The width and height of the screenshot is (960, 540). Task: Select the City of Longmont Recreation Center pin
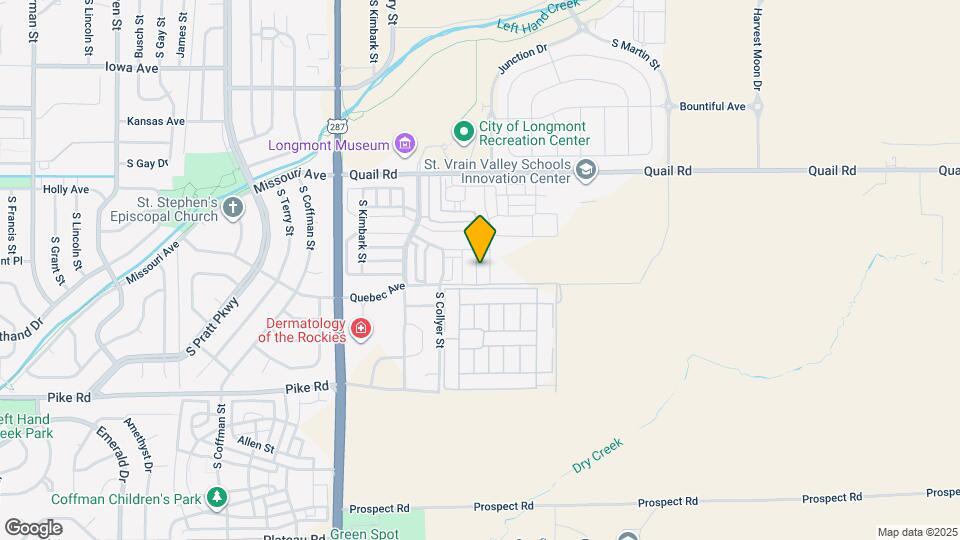pyautogui.click(x=463, y=132)
